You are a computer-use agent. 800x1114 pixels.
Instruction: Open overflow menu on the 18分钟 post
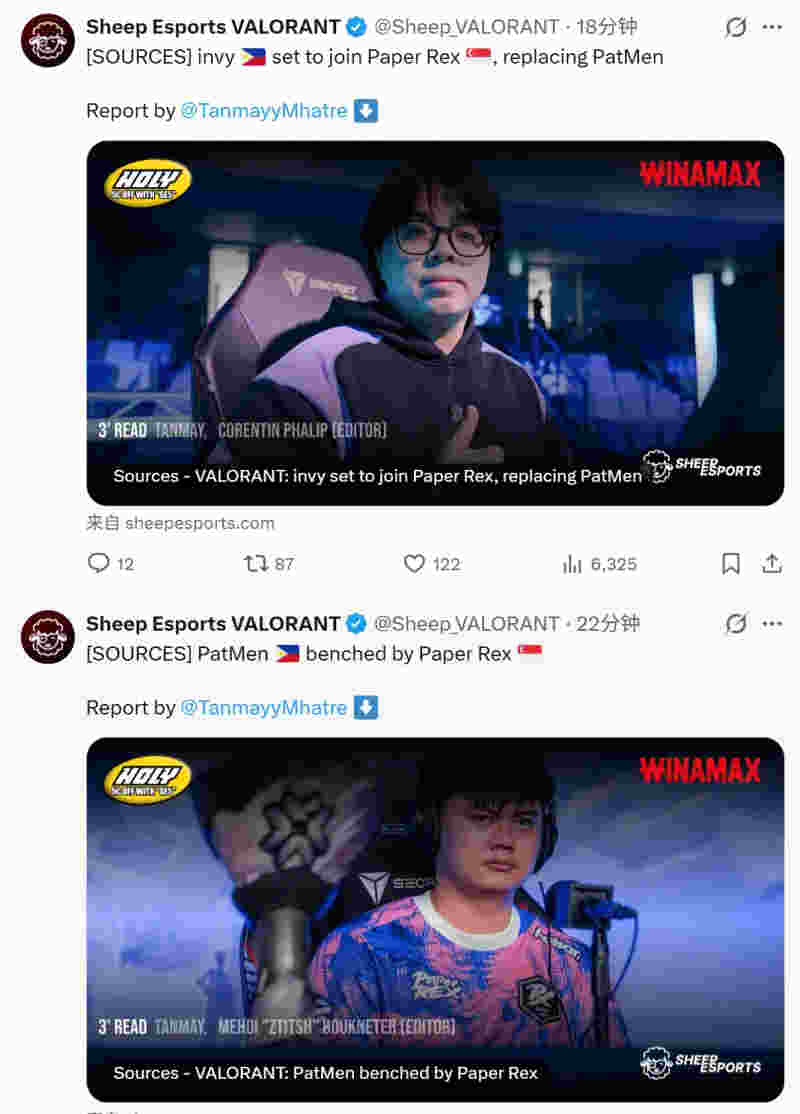pos(771,27)
